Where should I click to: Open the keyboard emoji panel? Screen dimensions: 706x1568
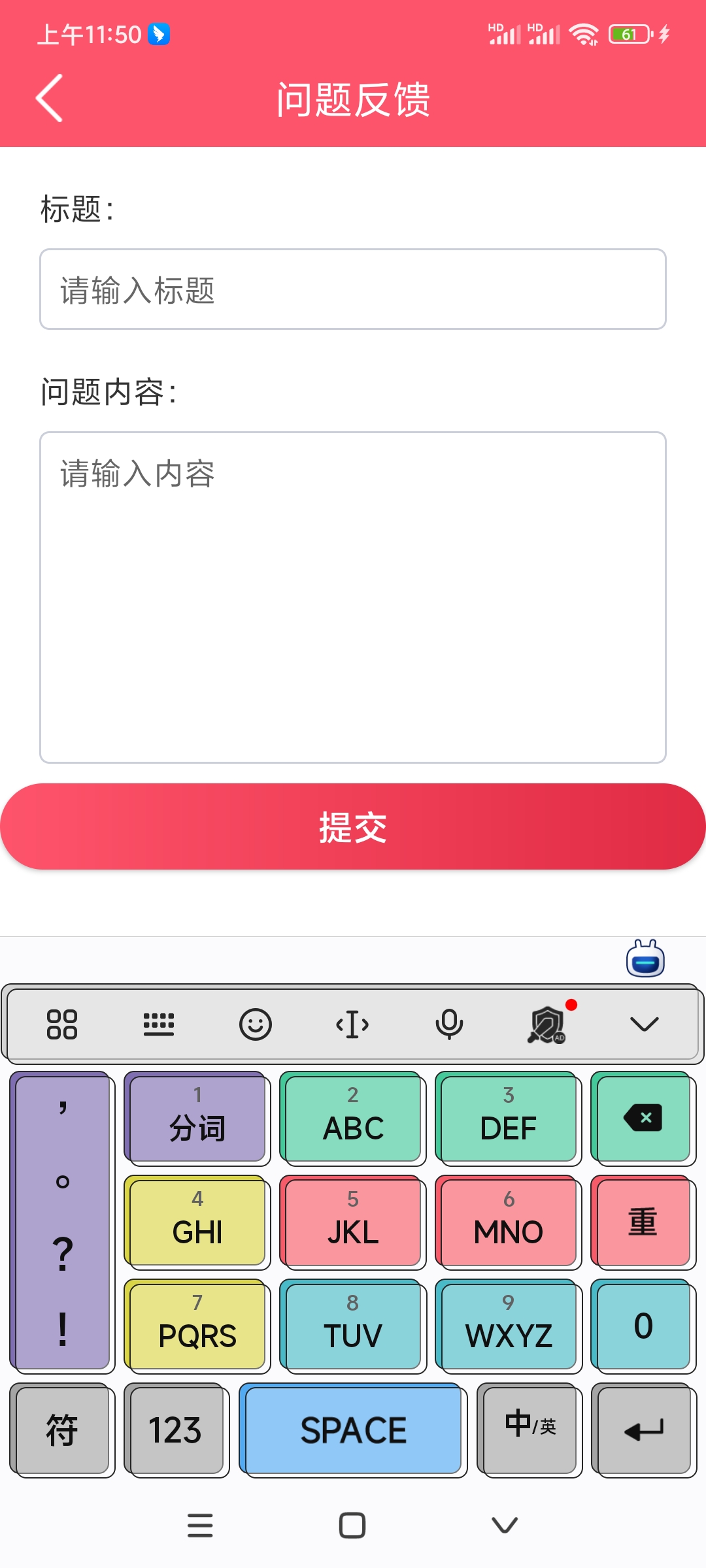point(255,1024)
